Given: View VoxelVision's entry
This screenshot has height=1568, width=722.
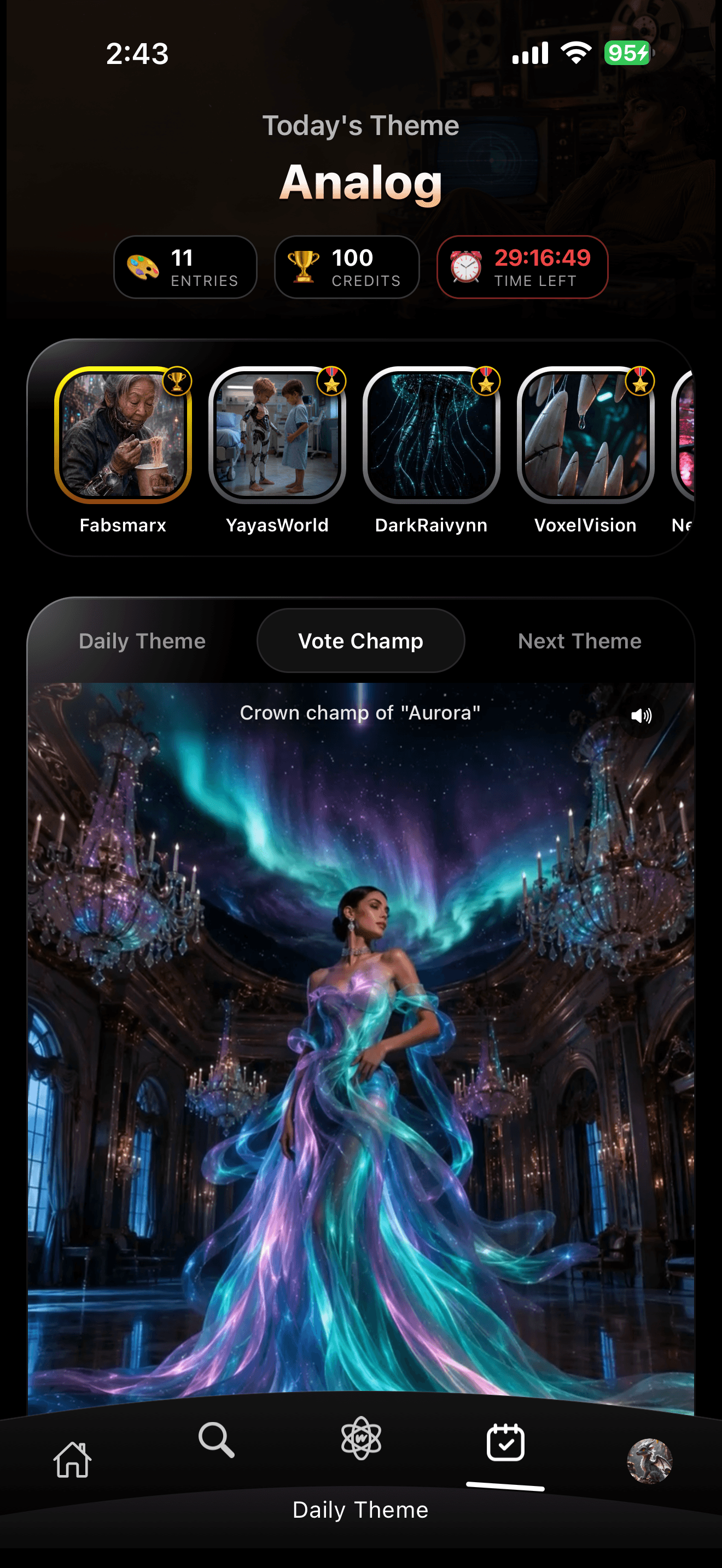Looking at the screenshot, I should click(586, 435).
